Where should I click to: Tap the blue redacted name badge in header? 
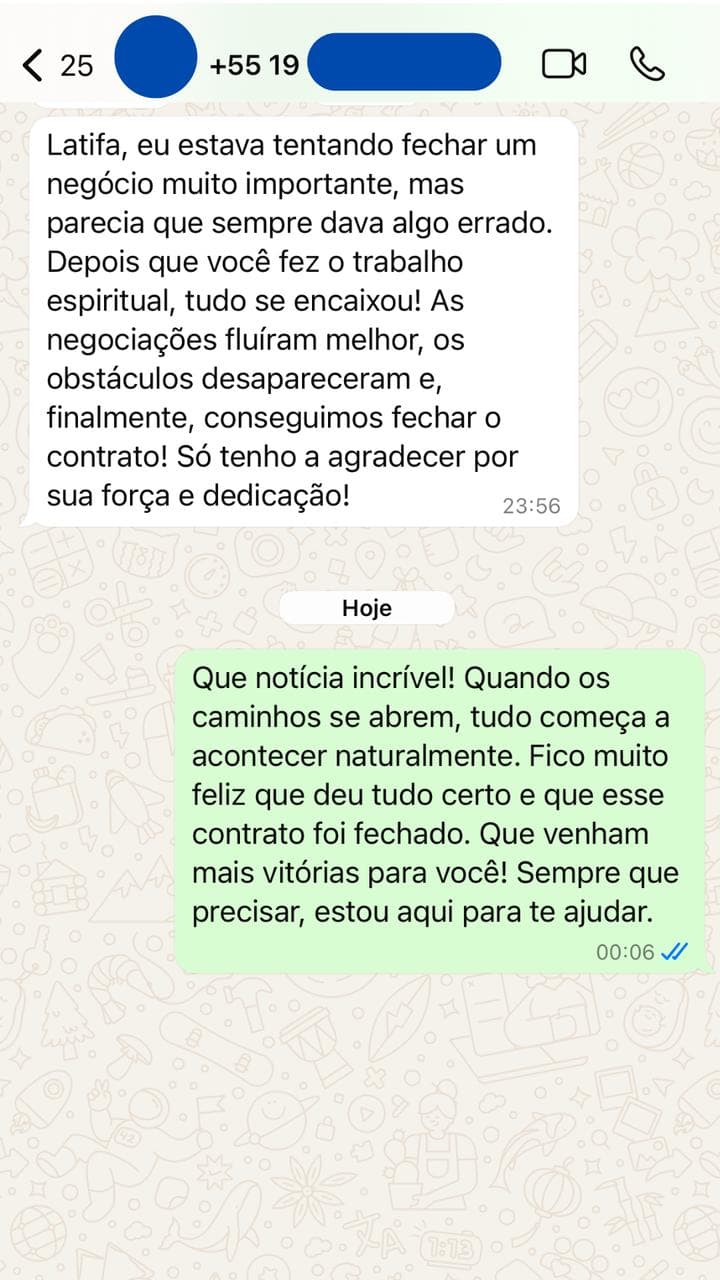(x=404, y=61)
